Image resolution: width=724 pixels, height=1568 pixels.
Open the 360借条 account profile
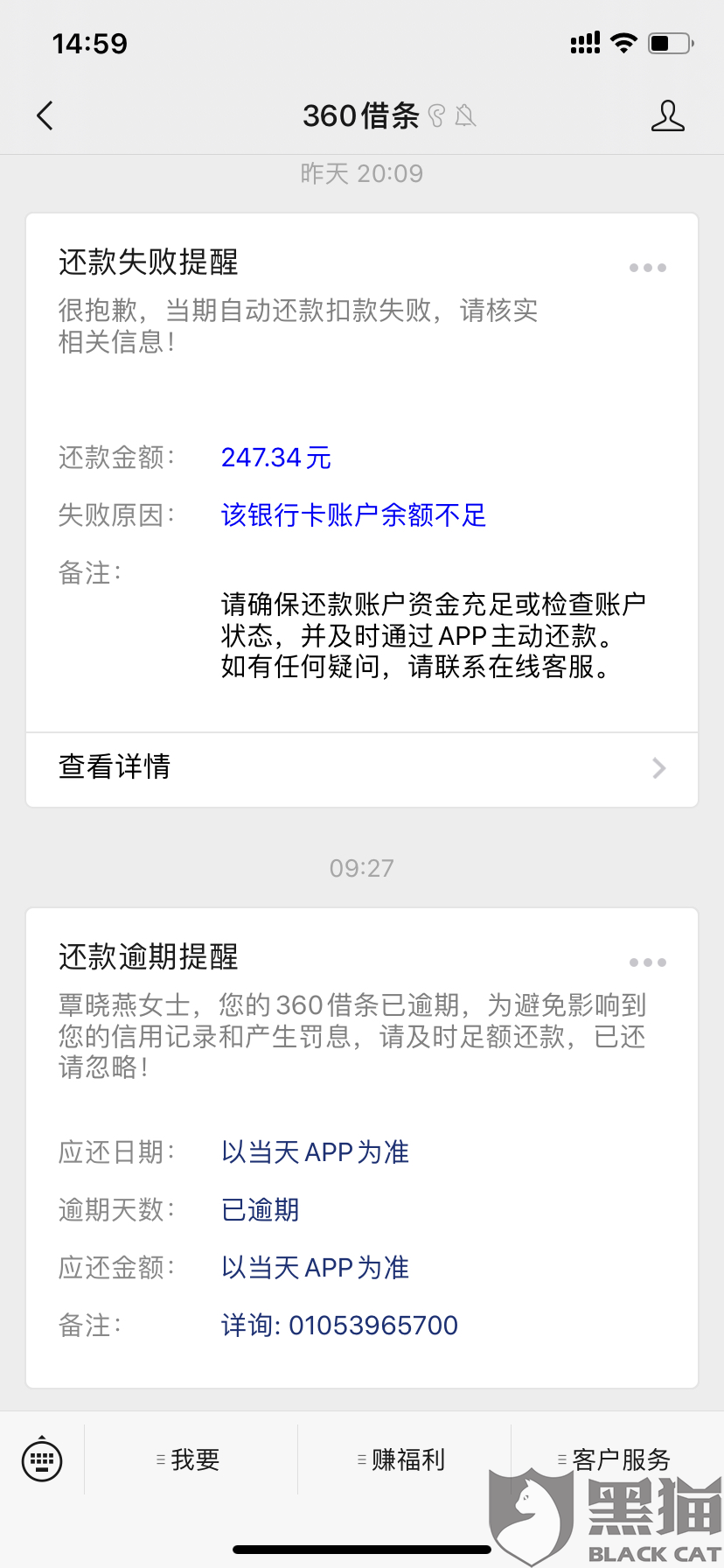[667, 115]
